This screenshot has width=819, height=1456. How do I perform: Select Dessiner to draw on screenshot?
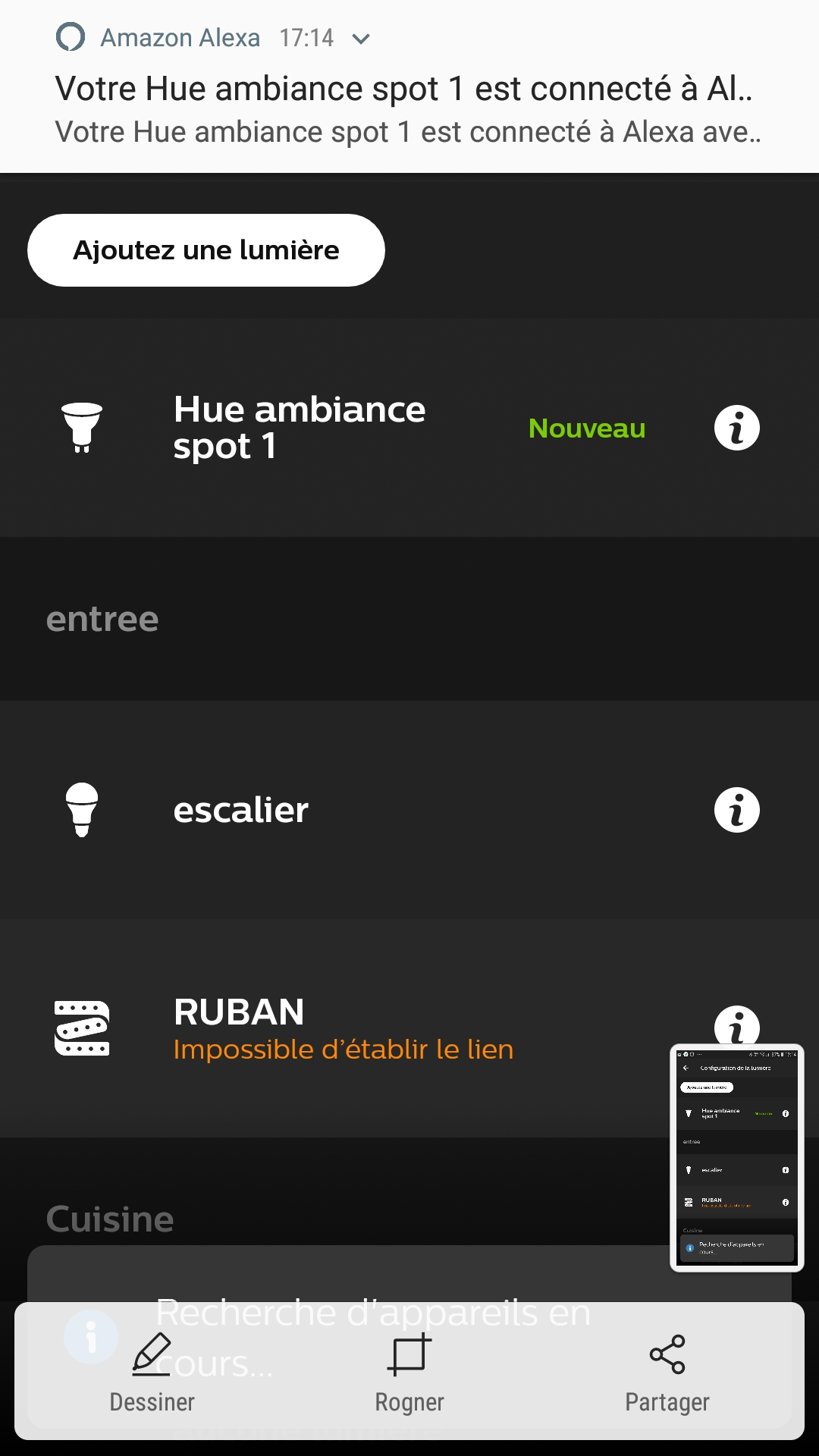pos(152,1373)
